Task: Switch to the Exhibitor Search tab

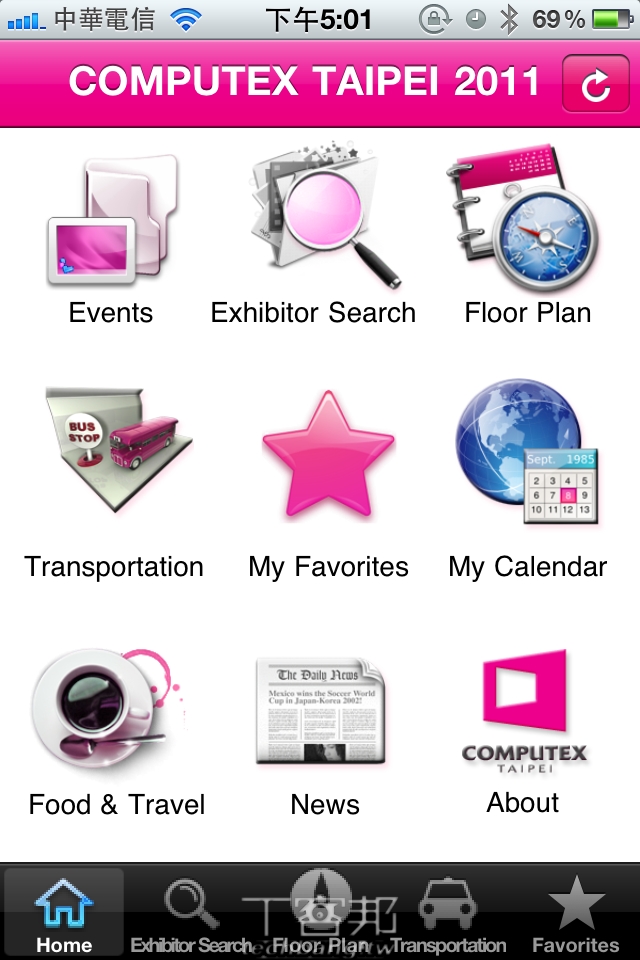Action: [x=191, y=912]
